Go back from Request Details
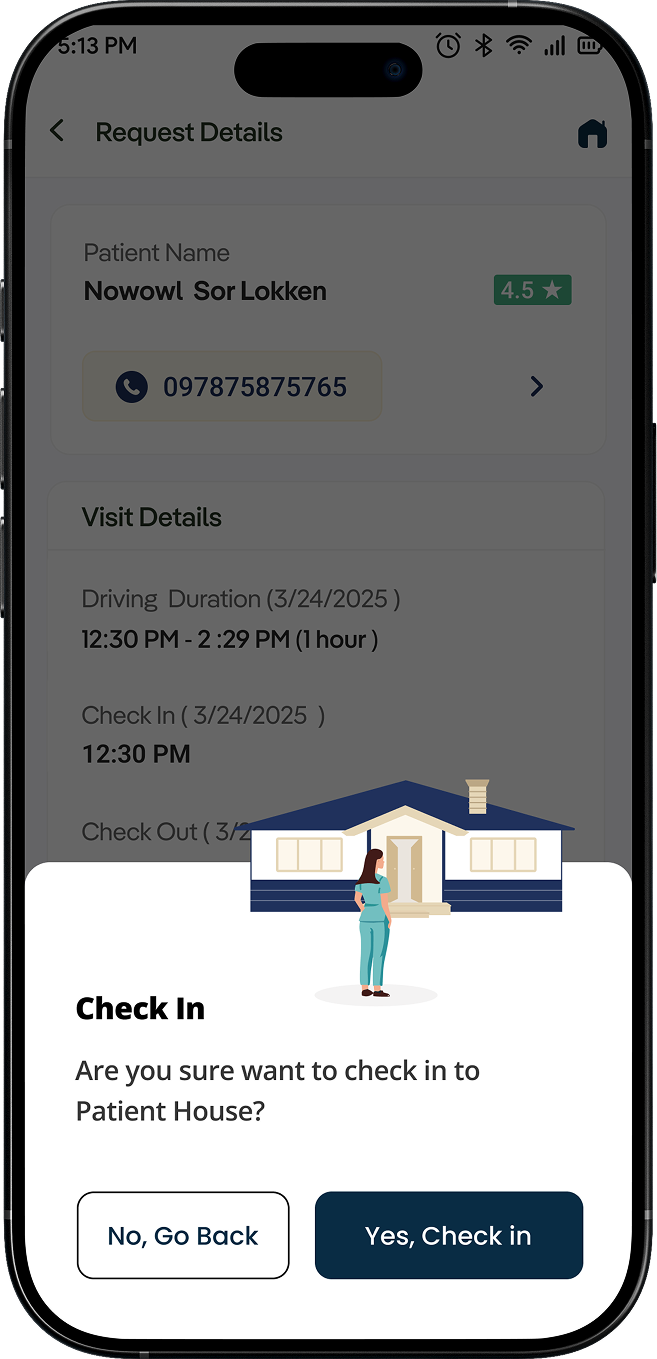657x1359 pixels. [x=57, y=131]
